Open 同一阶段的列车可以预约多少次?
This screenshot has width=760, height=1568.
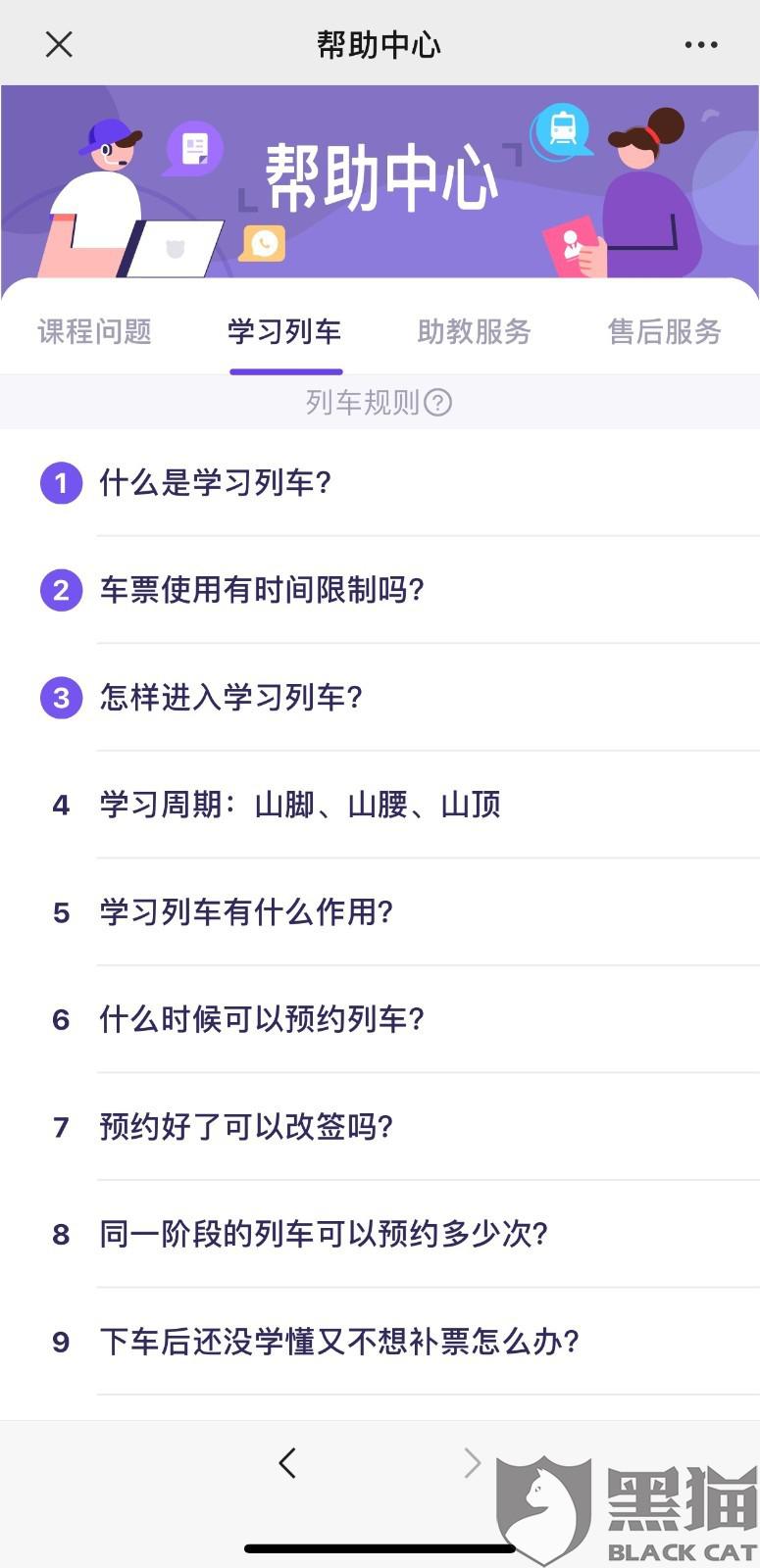[x=324, y=1234]
